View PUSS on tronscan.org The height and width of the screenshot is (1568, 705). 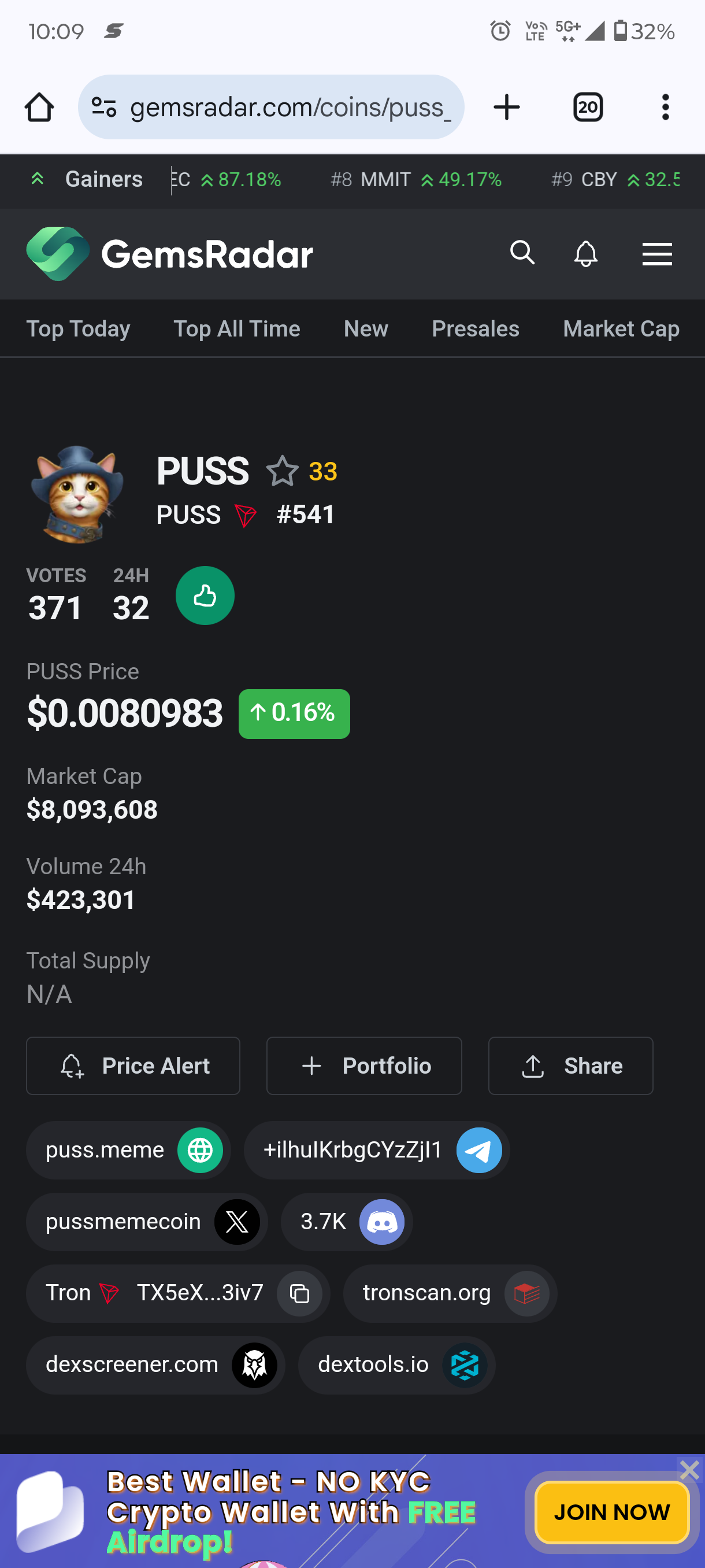[x=450, y=1293]
